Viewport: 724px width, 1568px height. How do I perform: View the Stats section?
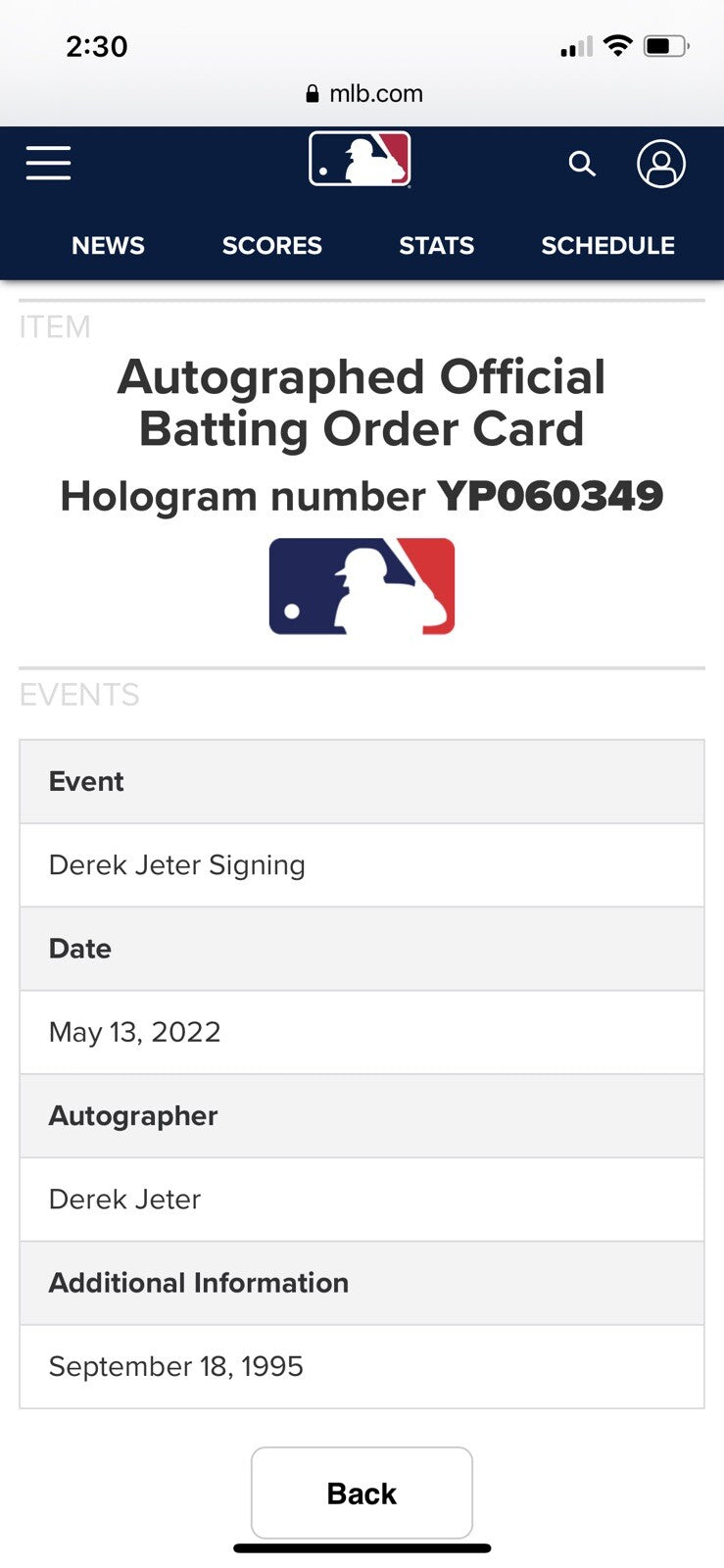point(436,246)
